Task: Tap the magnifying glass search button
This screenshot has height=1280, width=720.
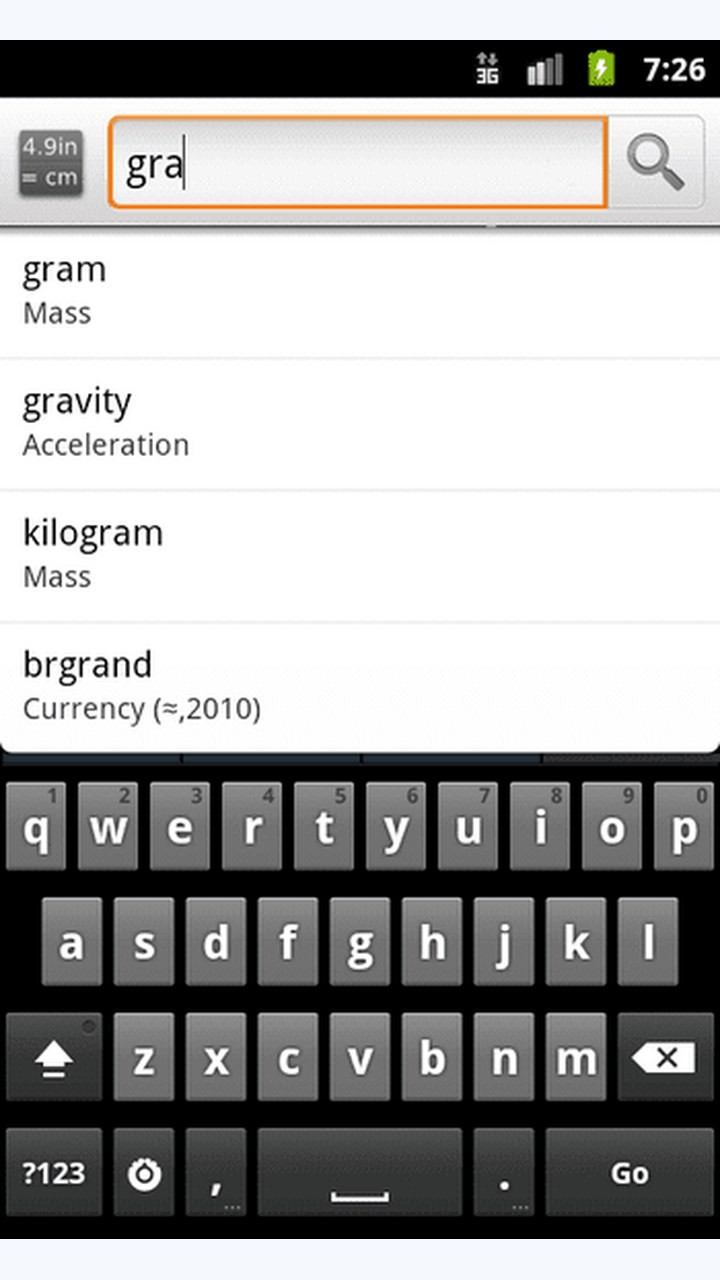Action: click(657, 162)
